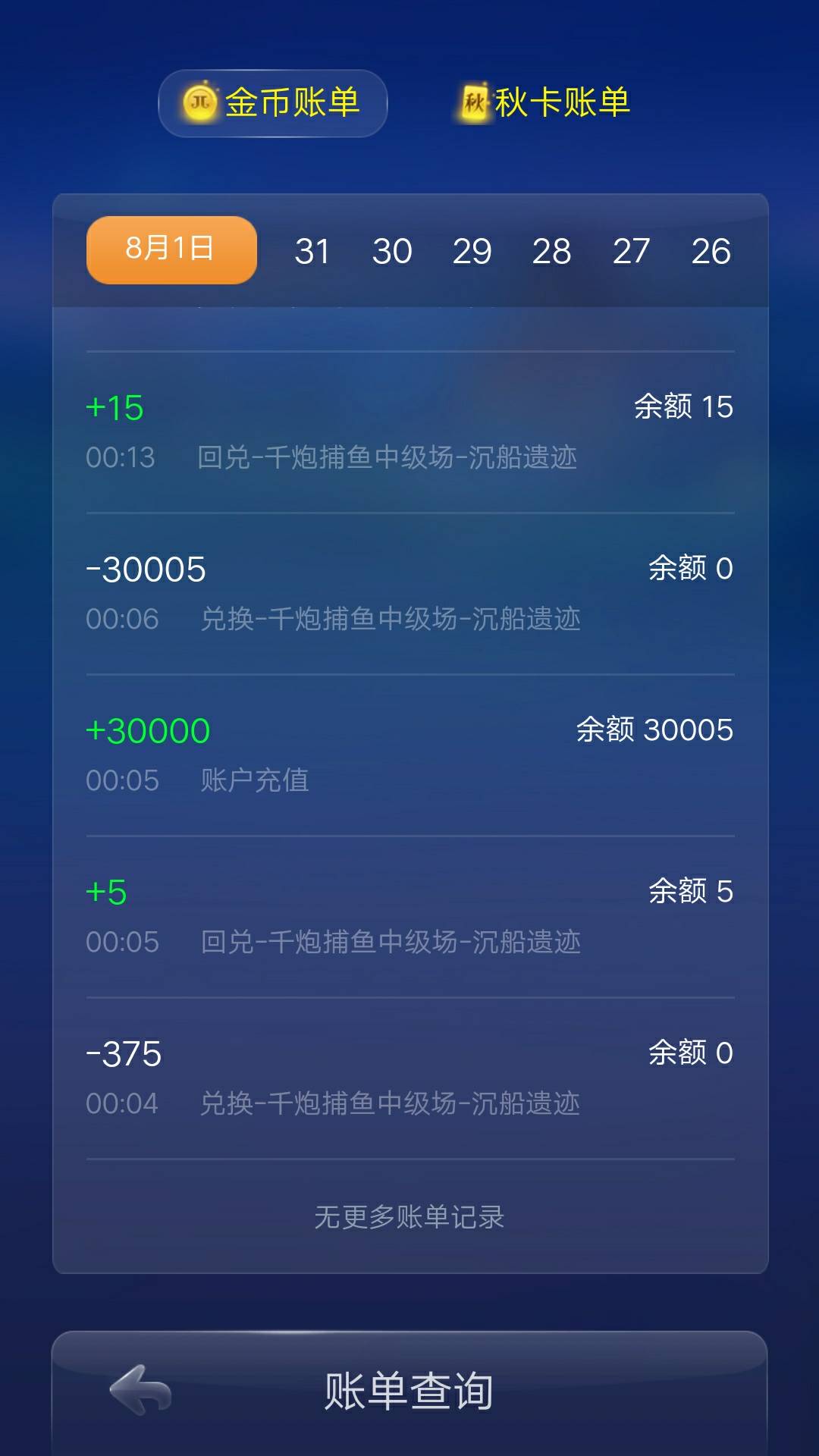
Task: Show transactions for date 26
Action: (x=711, y=249)
